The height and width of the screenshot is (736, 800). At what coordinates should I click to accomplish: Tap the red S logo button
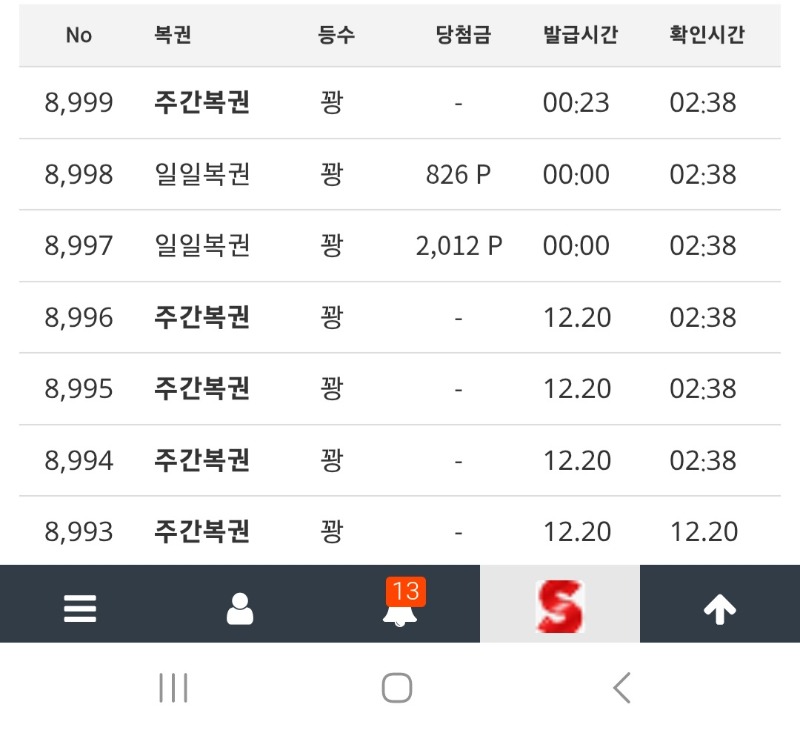[x=560, y=606]
